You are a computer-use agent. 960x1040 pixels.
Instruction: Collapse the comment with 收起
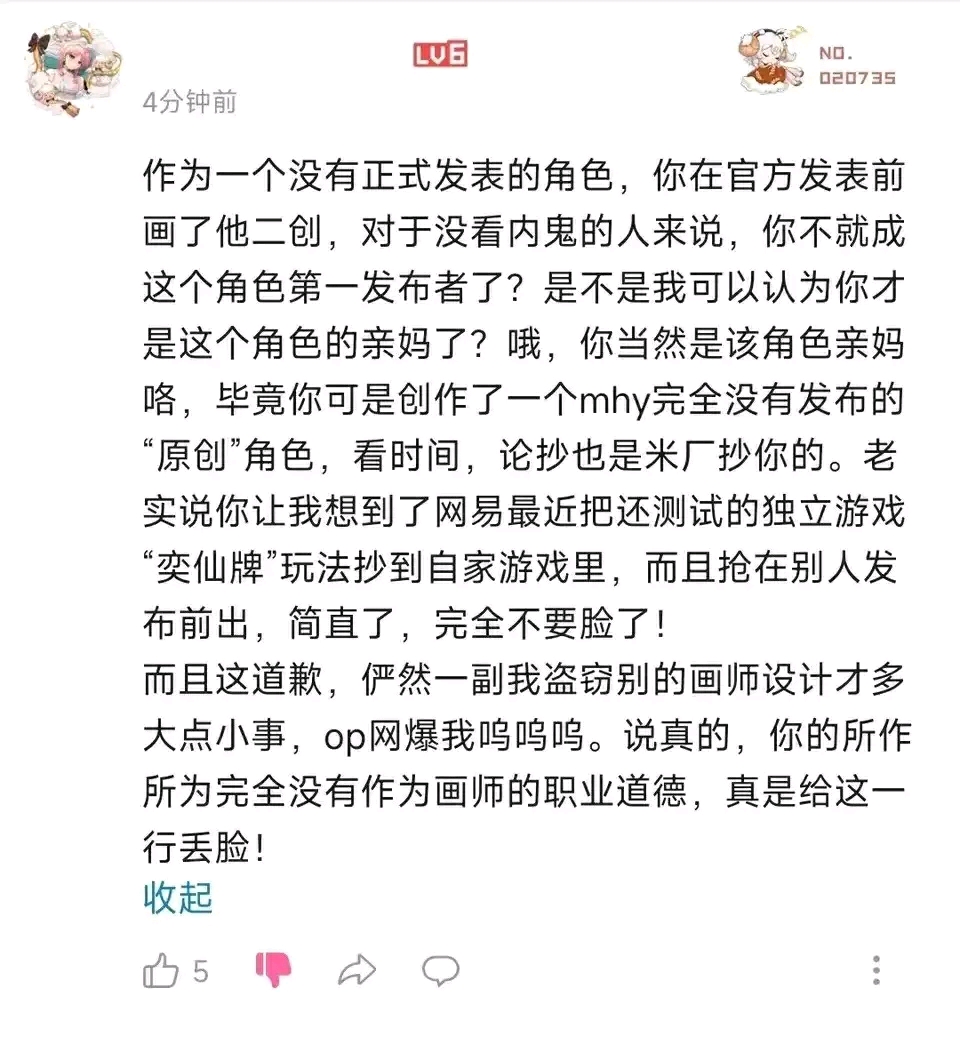point(178,897)
